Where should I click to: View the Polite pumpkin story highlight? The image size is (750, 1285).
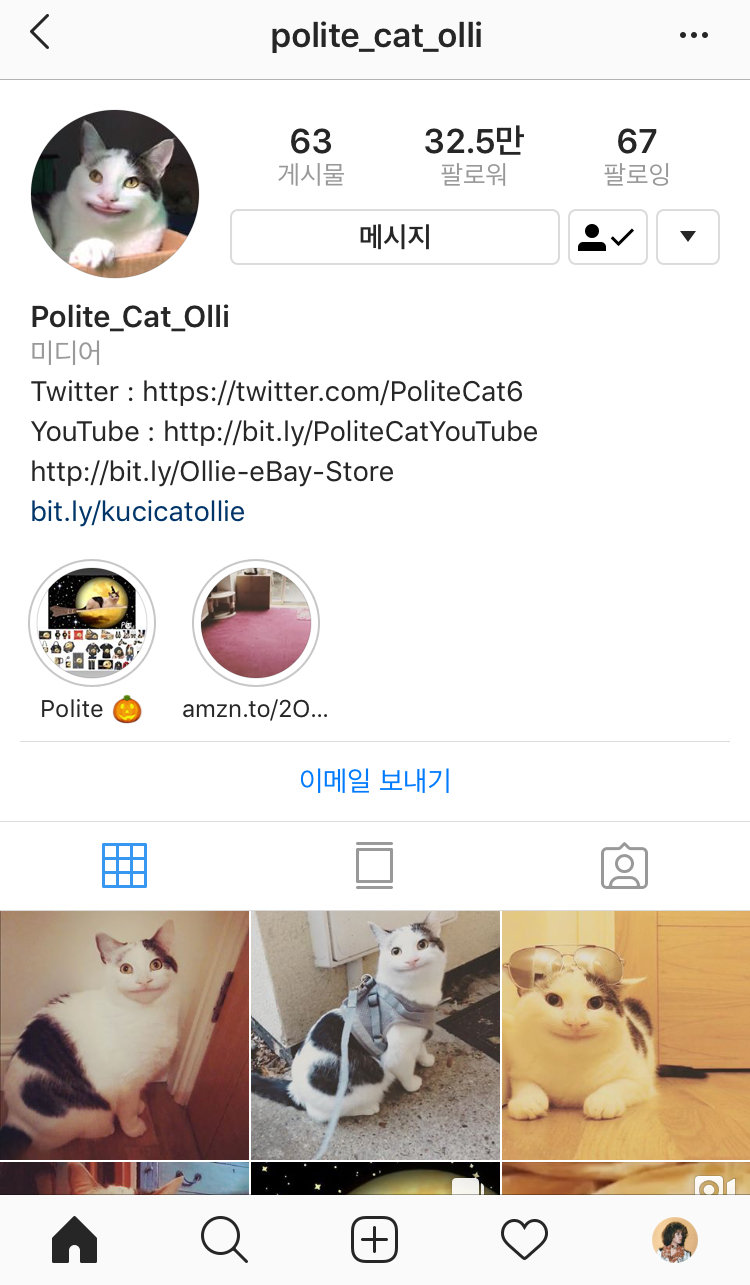tap(92, 623)
